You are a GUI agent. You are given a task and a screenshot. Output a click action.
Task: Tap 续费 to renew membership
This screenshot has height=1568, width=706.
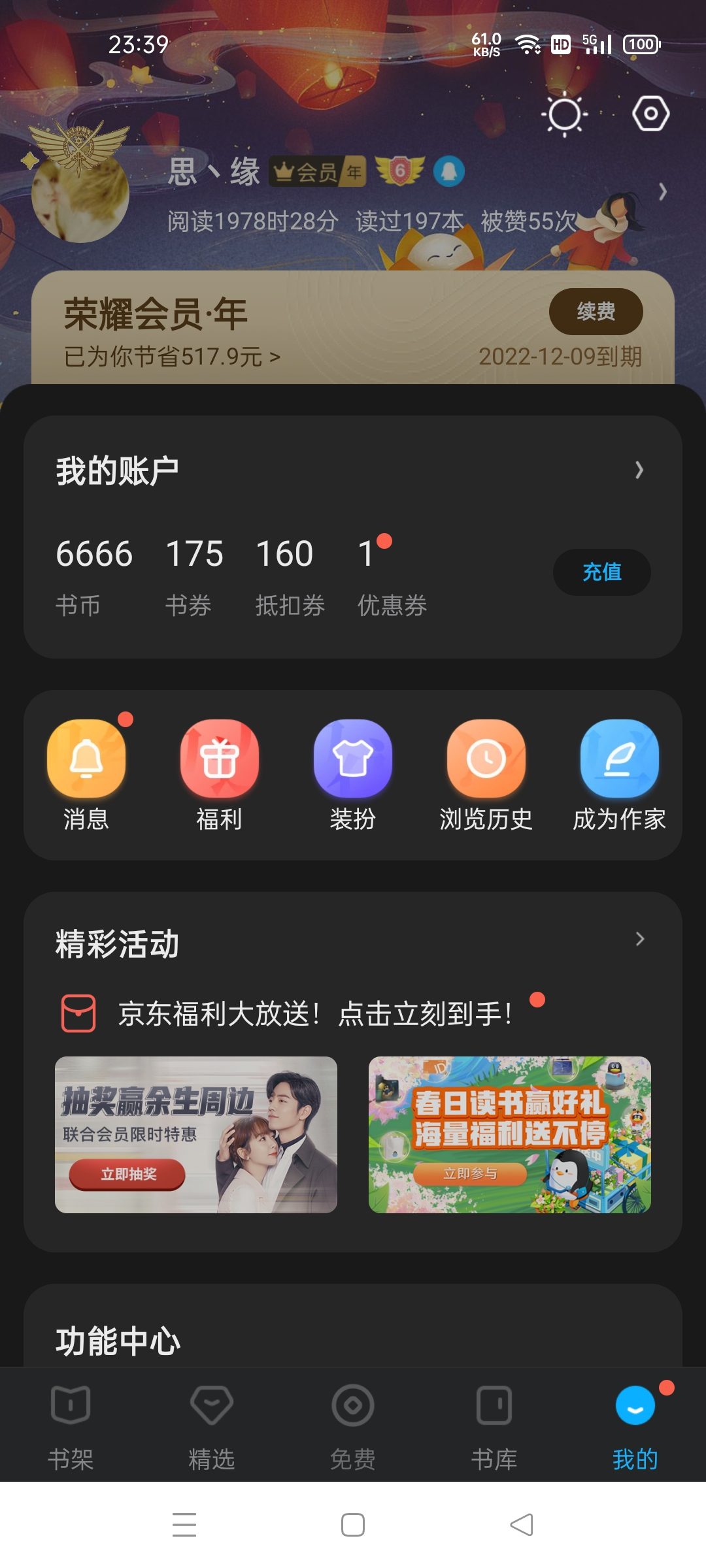(x=596, y=312)
